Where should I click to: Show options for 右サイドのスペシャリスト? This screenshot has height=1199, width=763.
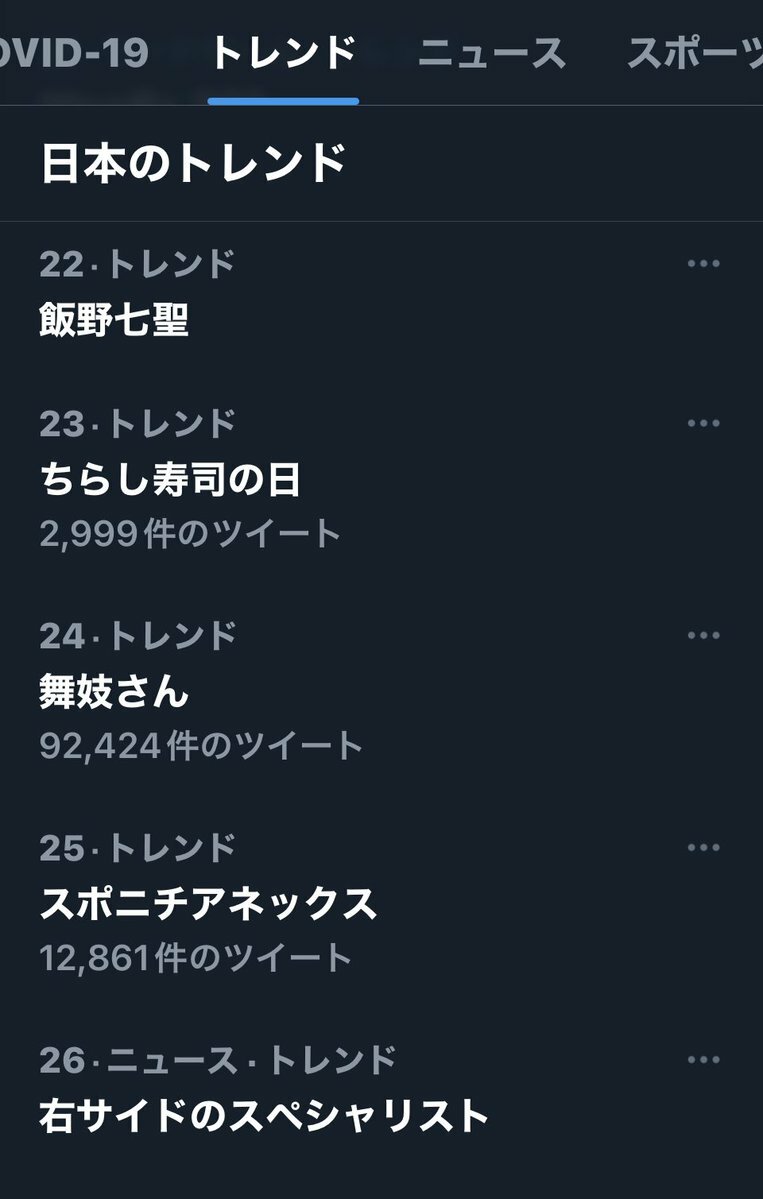[x=703, y=1060]
